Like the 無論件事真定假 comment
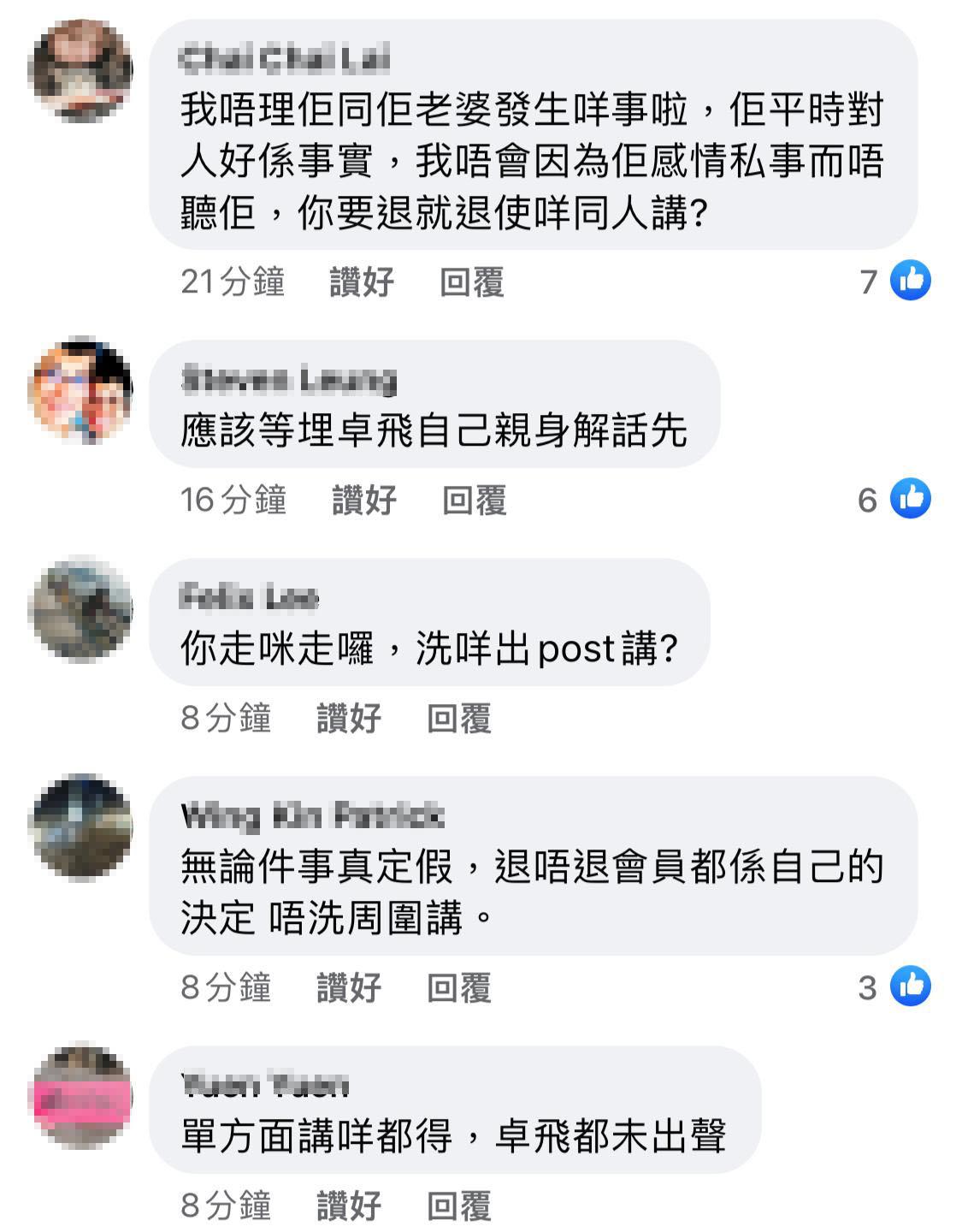The width and height of the screenshot is (962, 1232). pos(349,987)
